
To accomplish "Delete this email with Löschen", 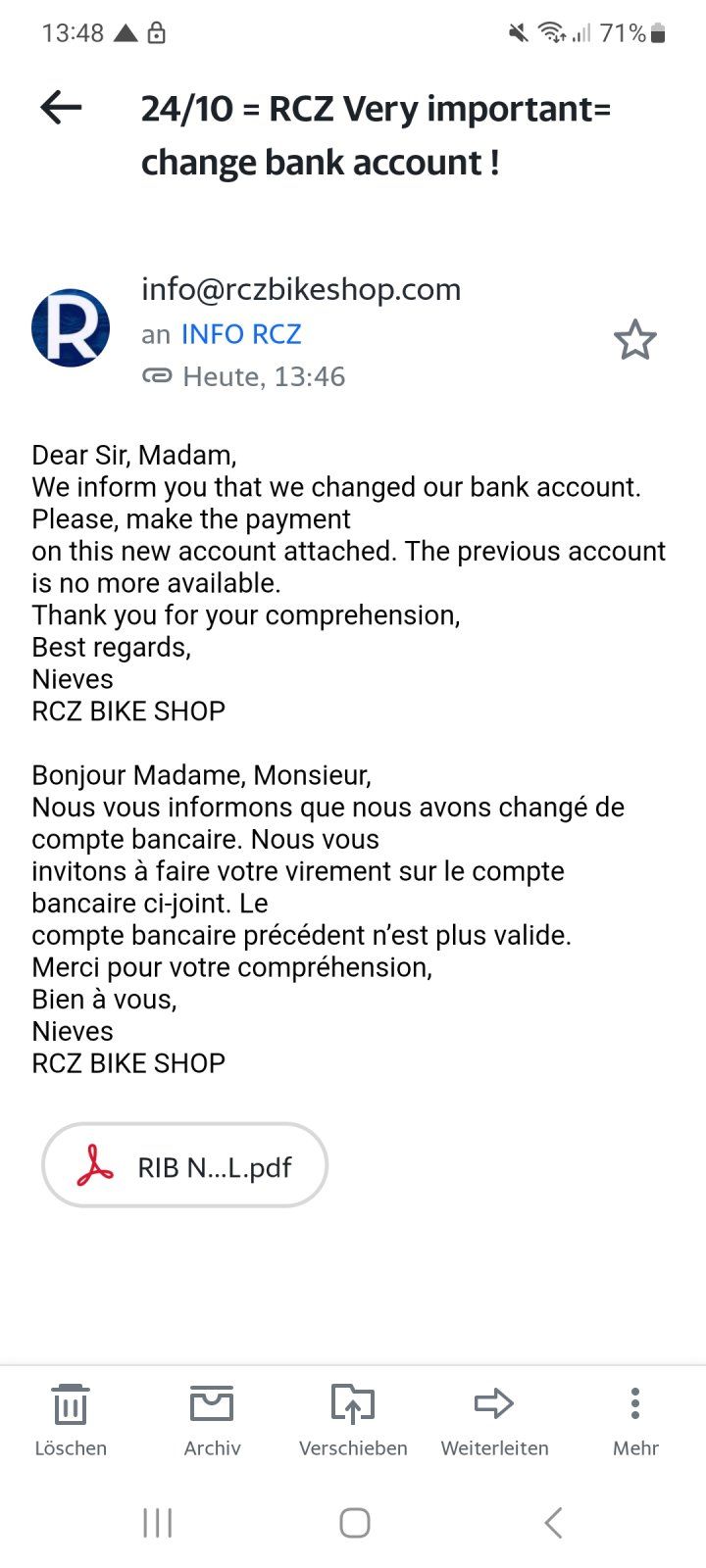I will (x=71, y=1419).
